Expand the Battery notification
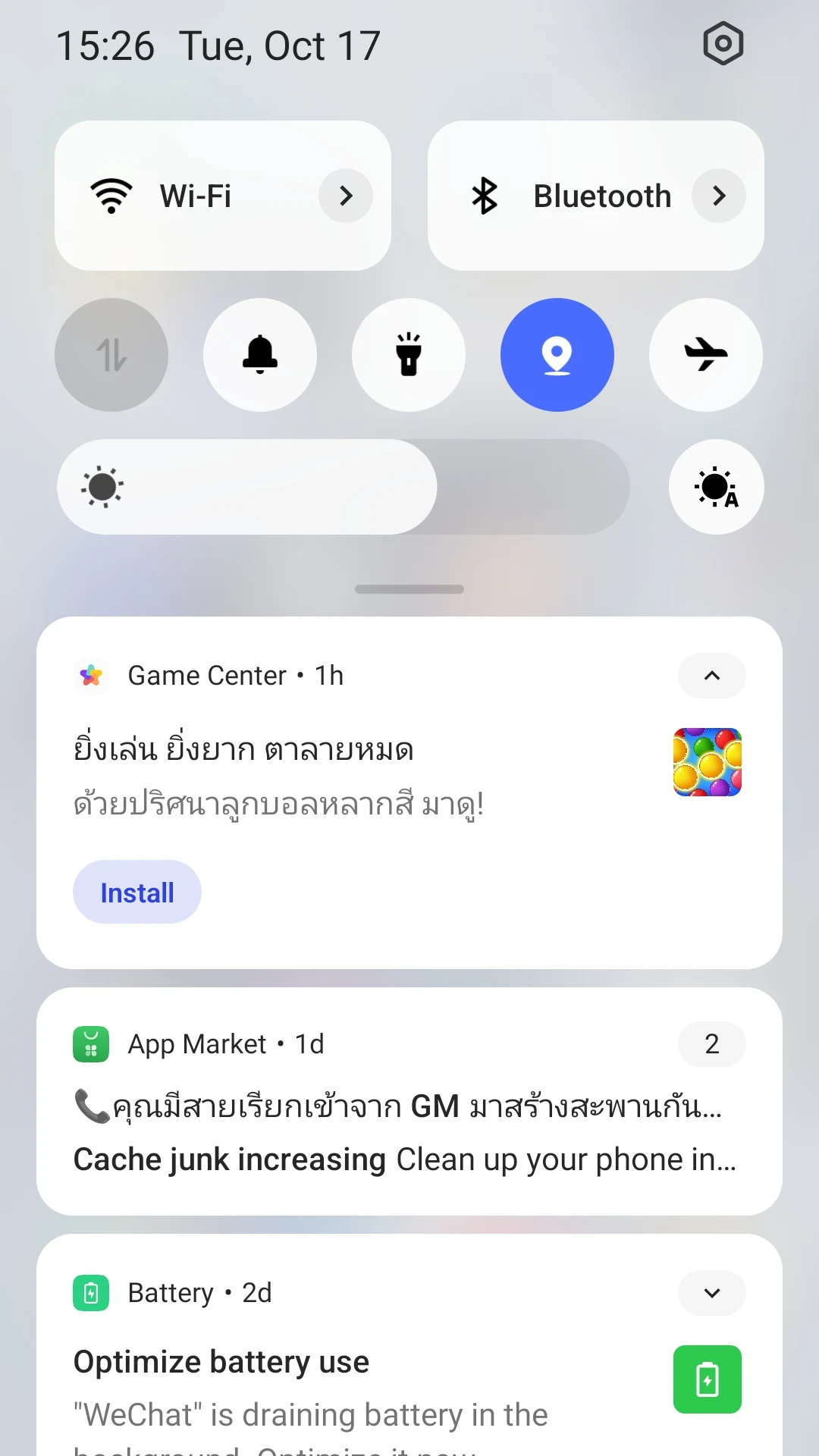Screen dimensions: 819x1456 tap(712, 1293)
